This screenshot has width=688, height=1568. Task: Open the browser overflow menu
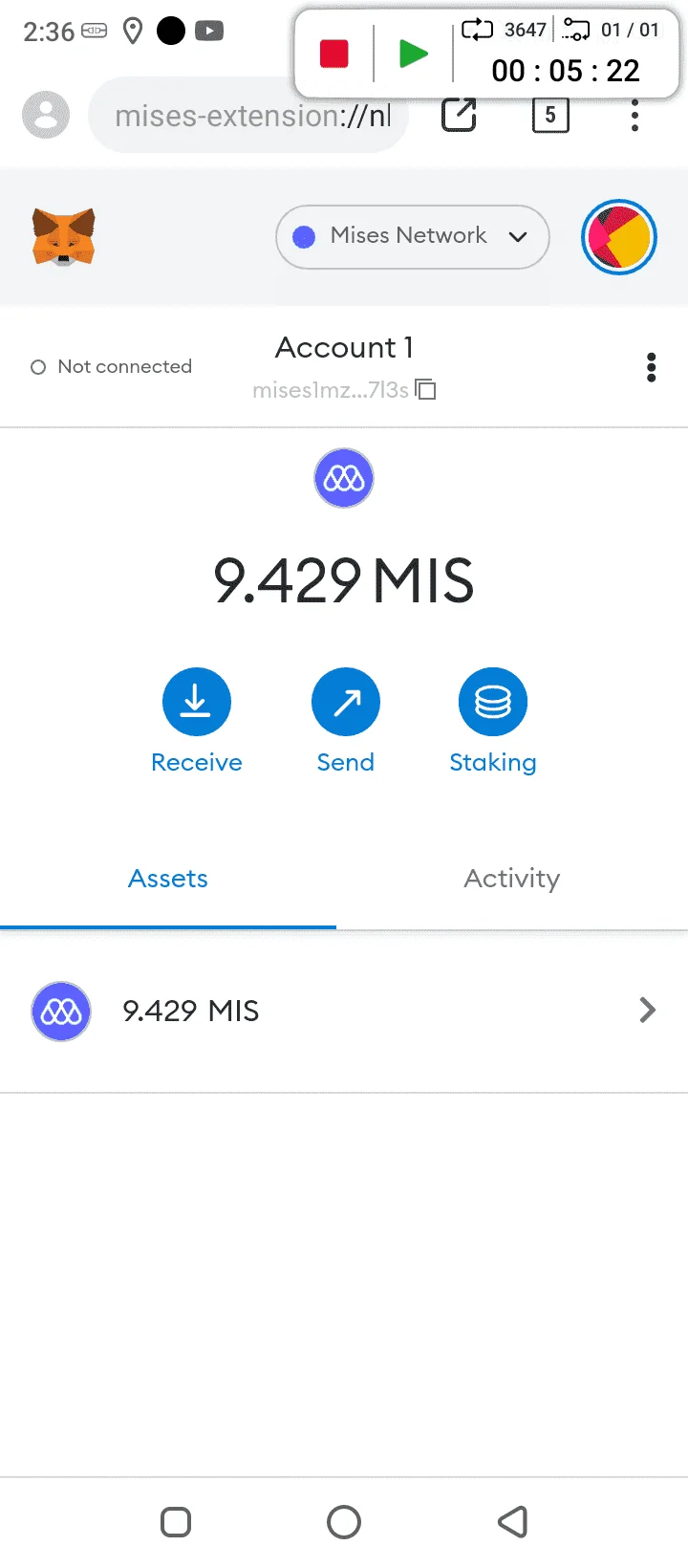pyautogui.click(x=634, y=117)
